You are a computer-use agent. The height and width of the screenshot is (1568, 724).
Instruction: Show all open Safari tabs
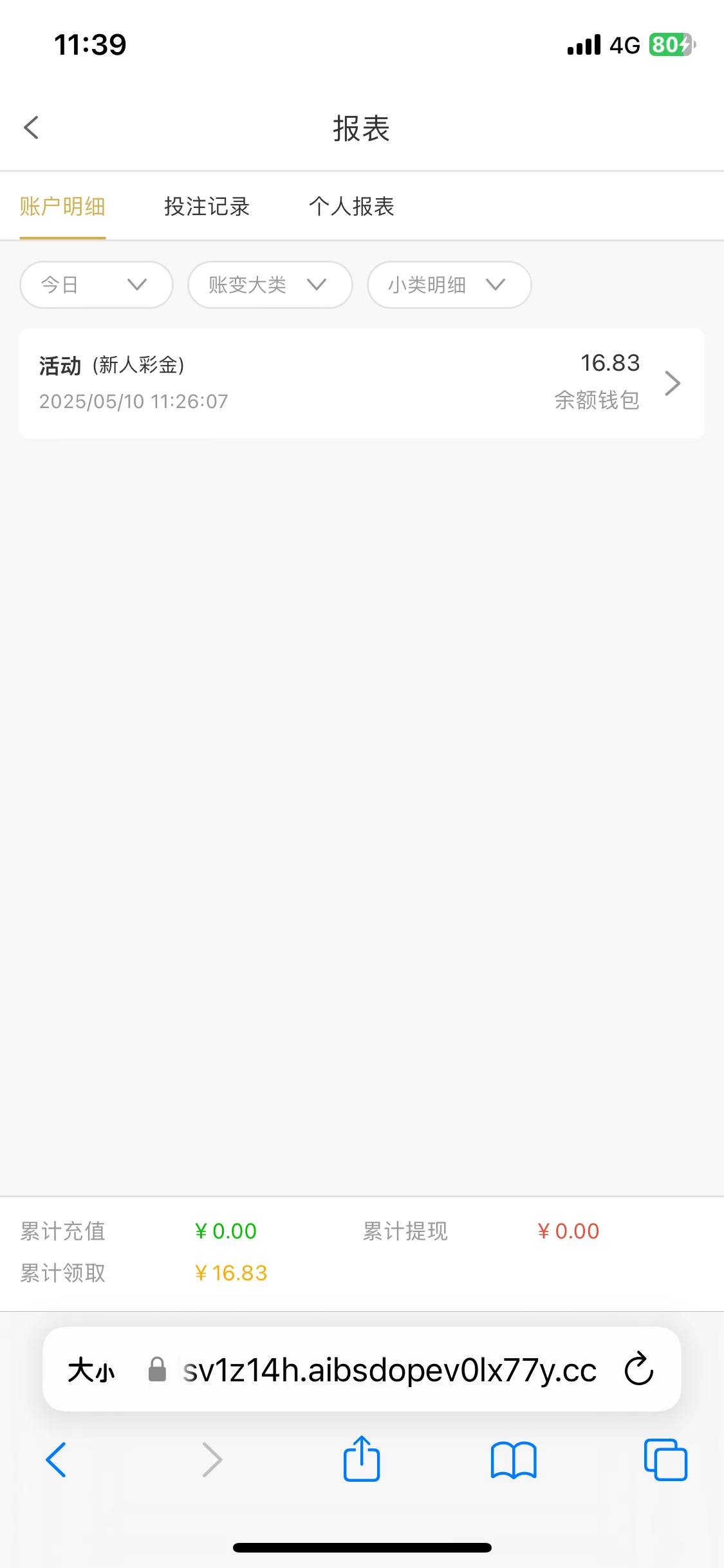click(665, 1459)
